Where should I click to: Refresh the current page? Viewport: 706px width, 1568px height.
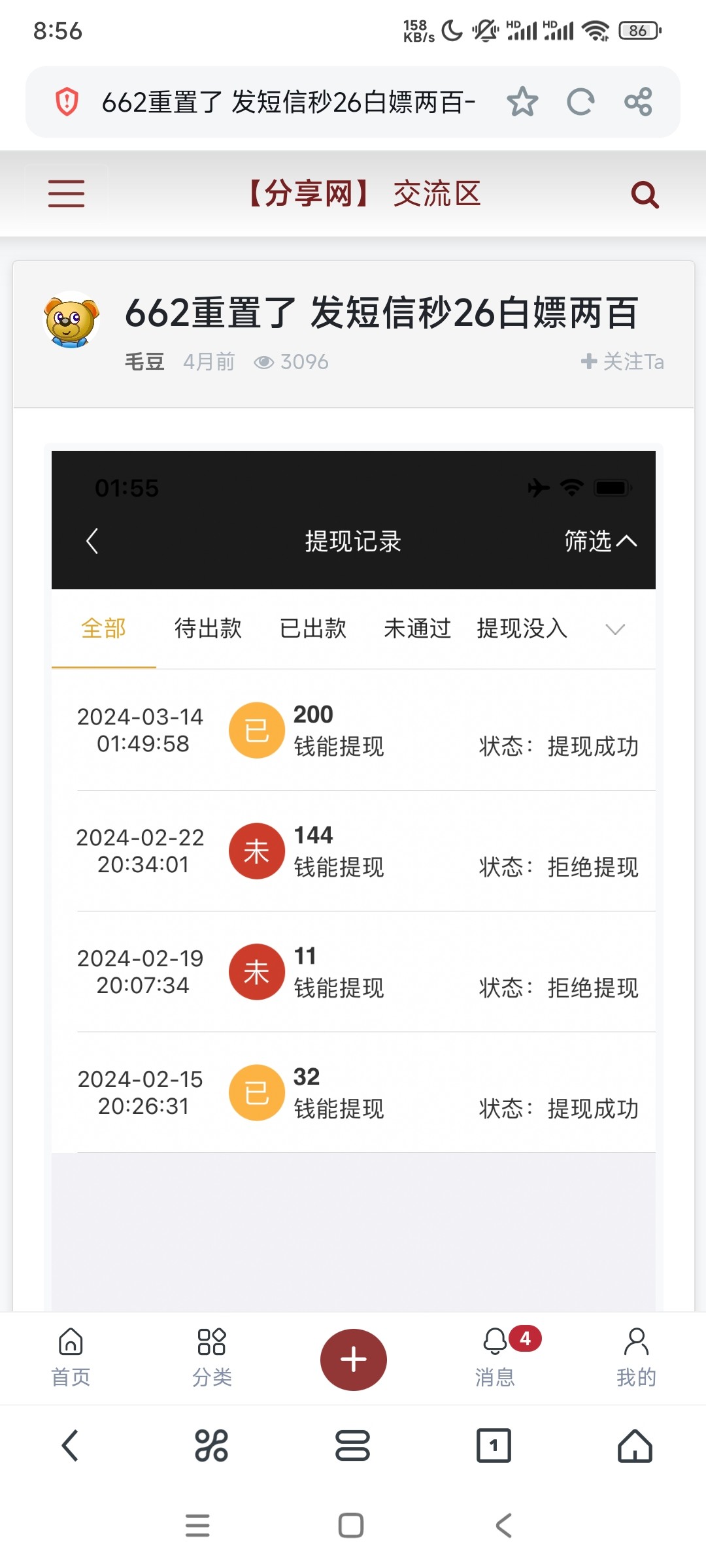coord(581,102)
